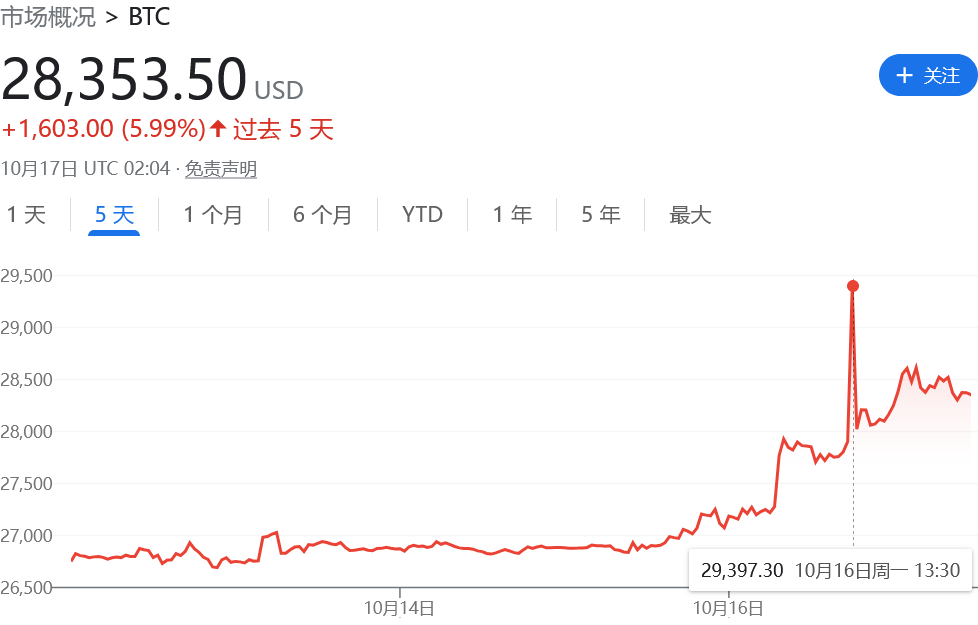Show the 1 年 price chart
Image resolution: width=978 pixels, height=625 pixels.
(512, 215)
